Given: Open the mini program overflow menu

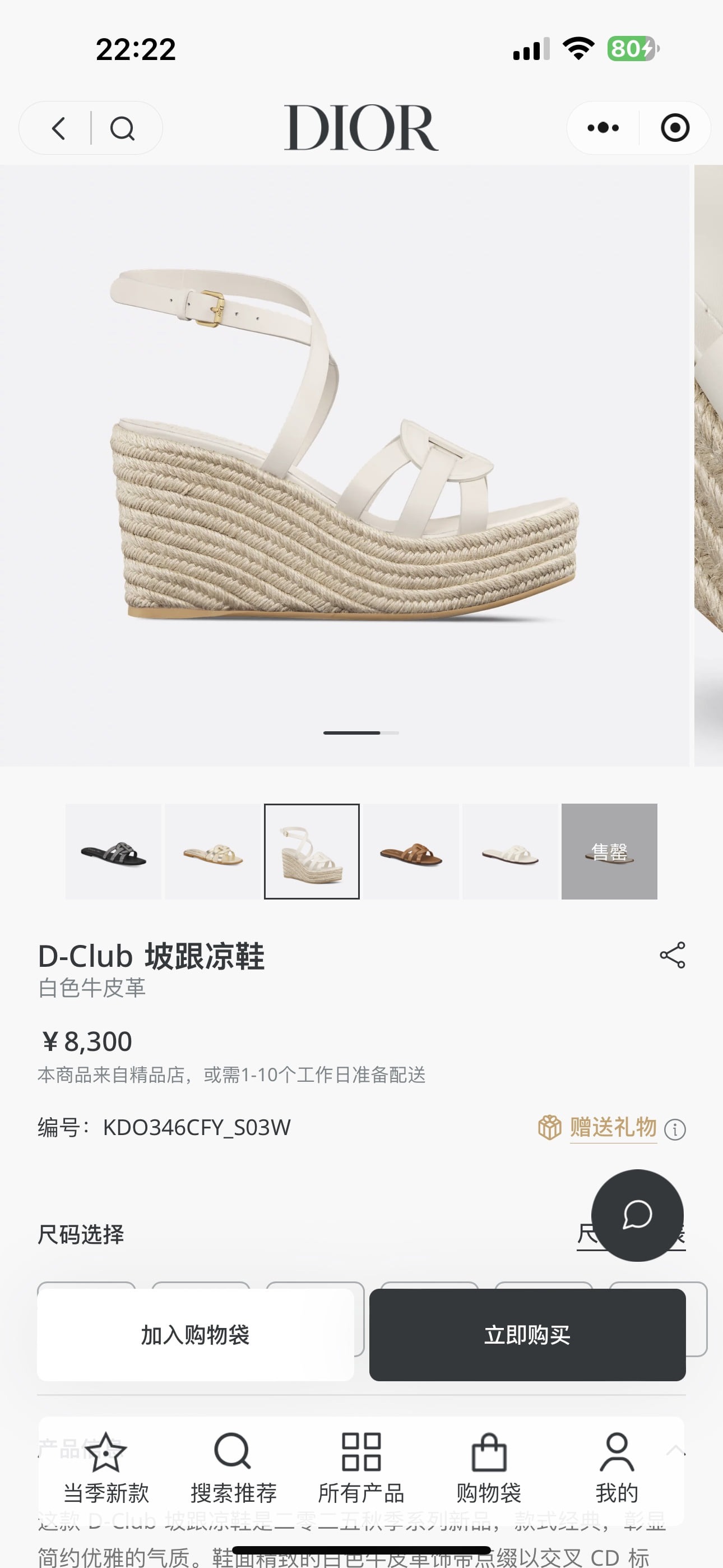Looking at the screenshot, I should tap(602, 128).
